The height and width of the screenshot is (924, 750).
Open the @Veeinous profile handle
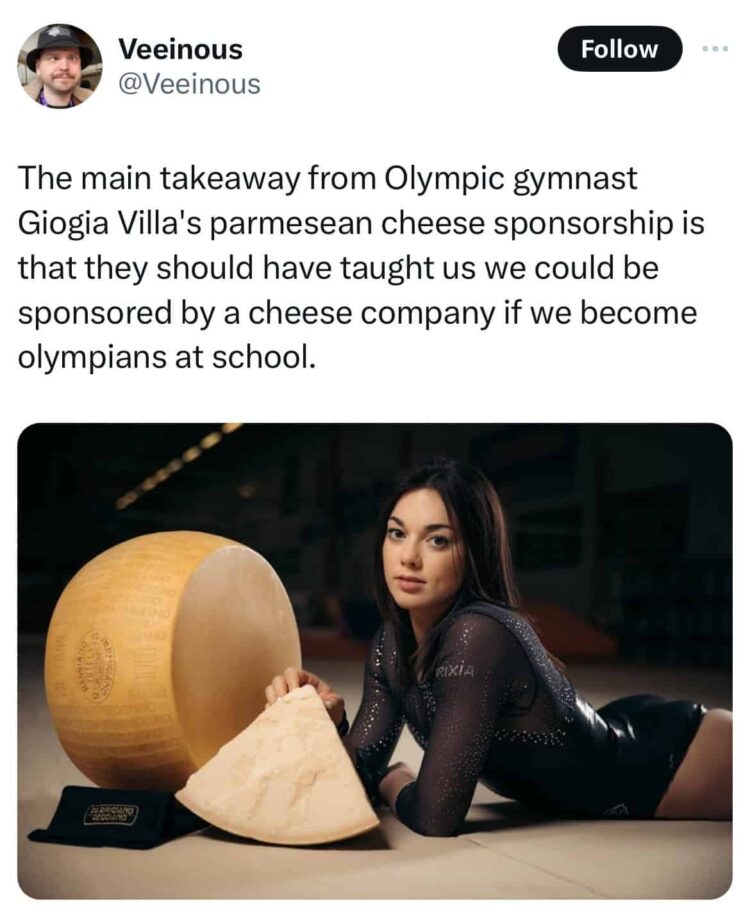[189, 85]
